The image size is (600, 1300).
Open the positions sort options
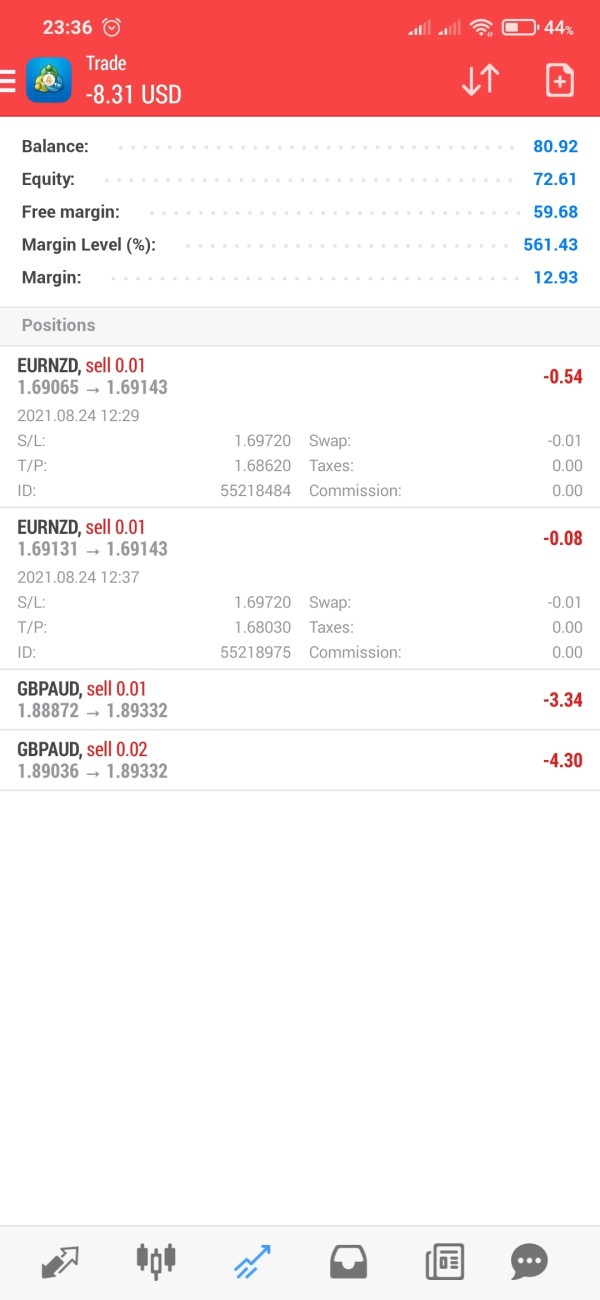click(480, 80)
